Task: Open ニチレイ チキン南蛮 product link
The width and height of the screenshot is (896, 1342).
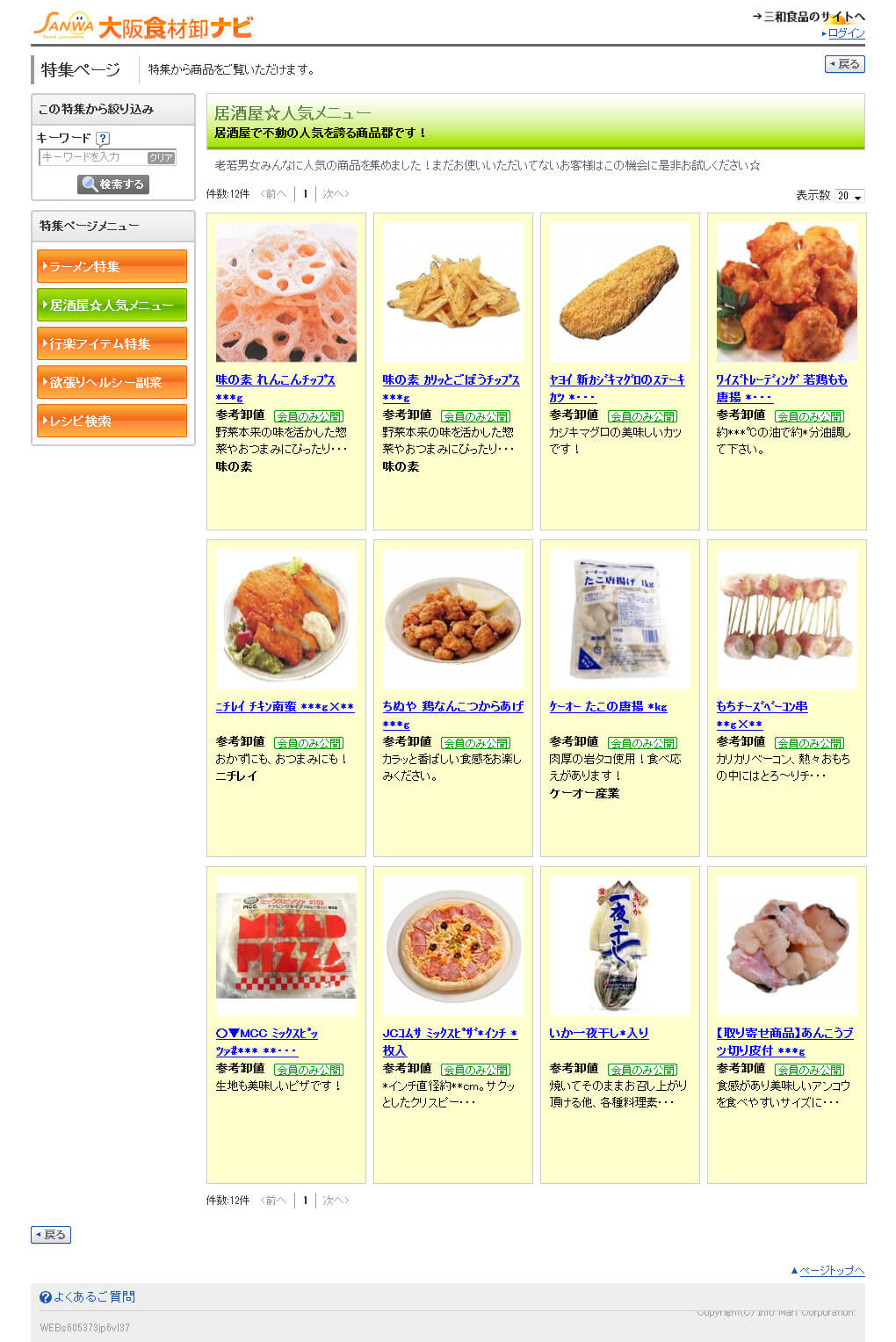Action: [285, 706]
